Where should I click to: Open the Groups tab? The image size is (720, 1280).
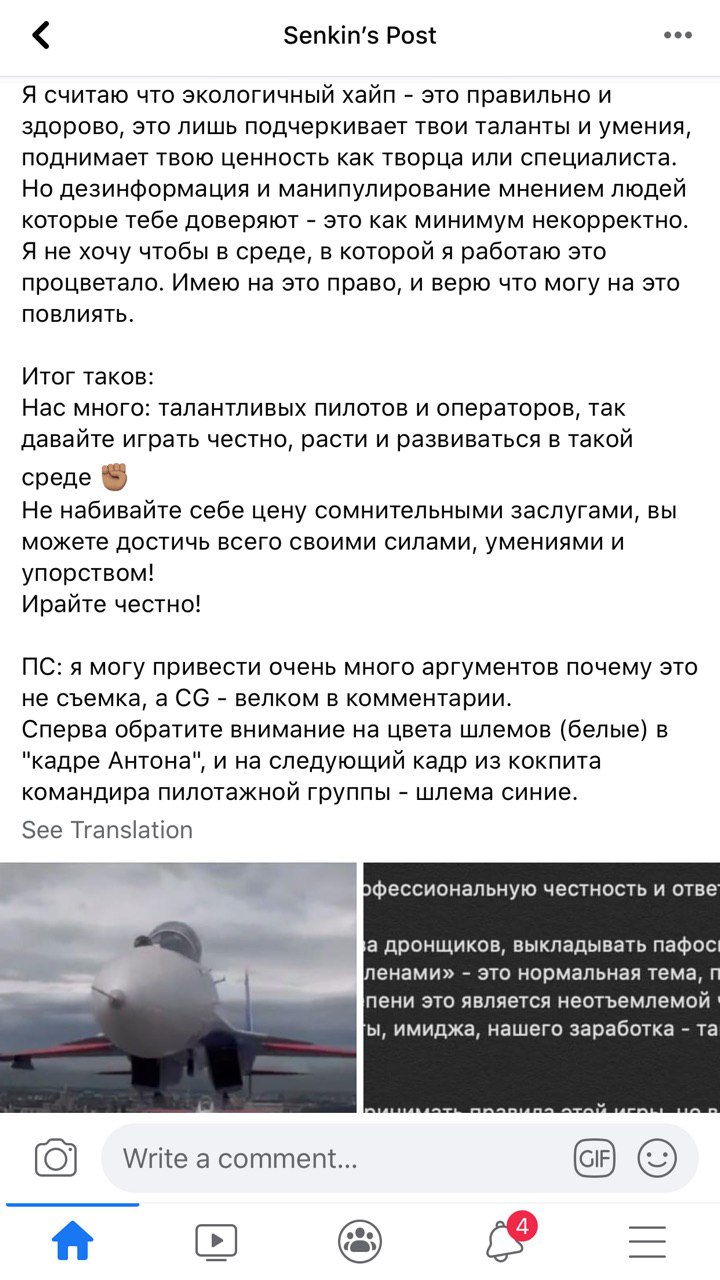[x=360, y=1242]
